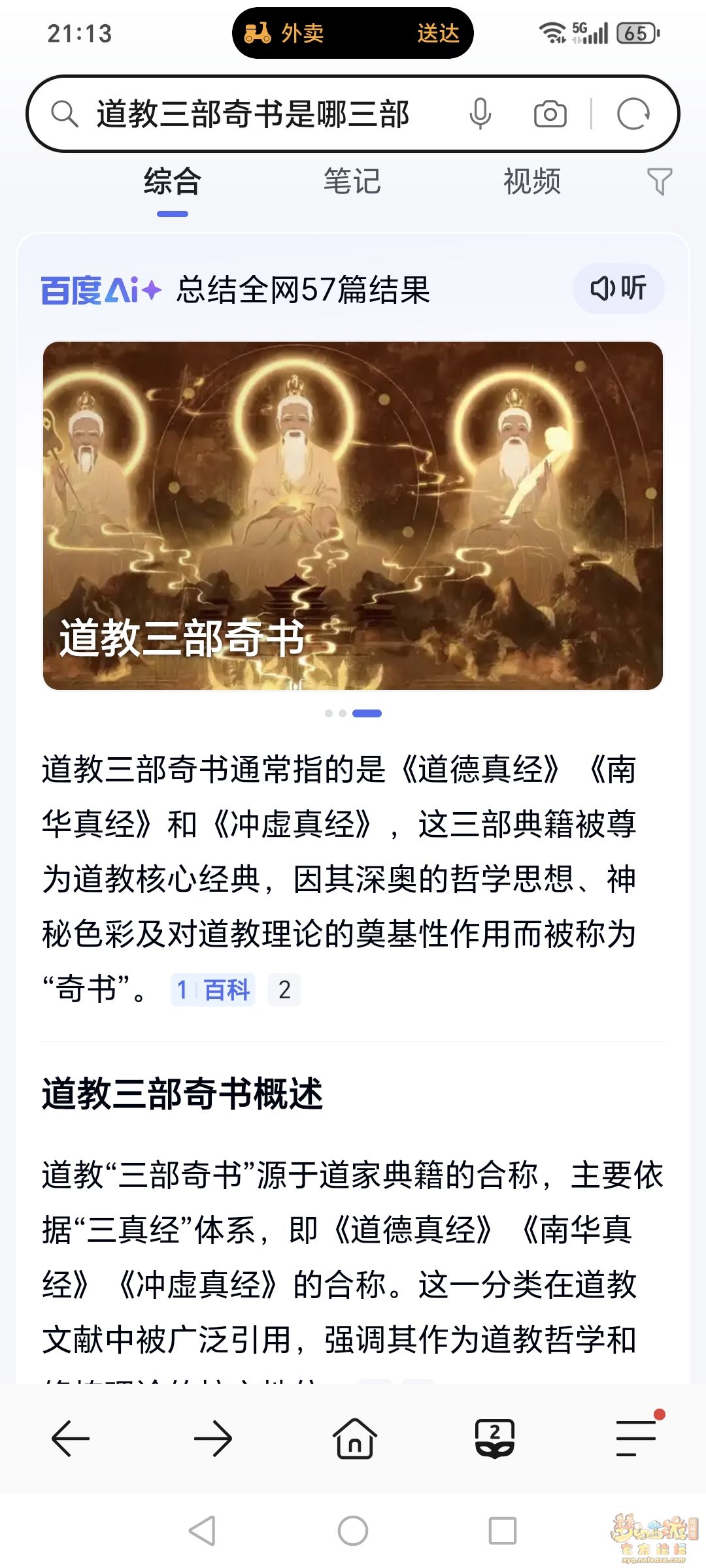Start voice search with the microphone icon
The height and width of the screenshot is (1568, 706).
pos(480,114)
